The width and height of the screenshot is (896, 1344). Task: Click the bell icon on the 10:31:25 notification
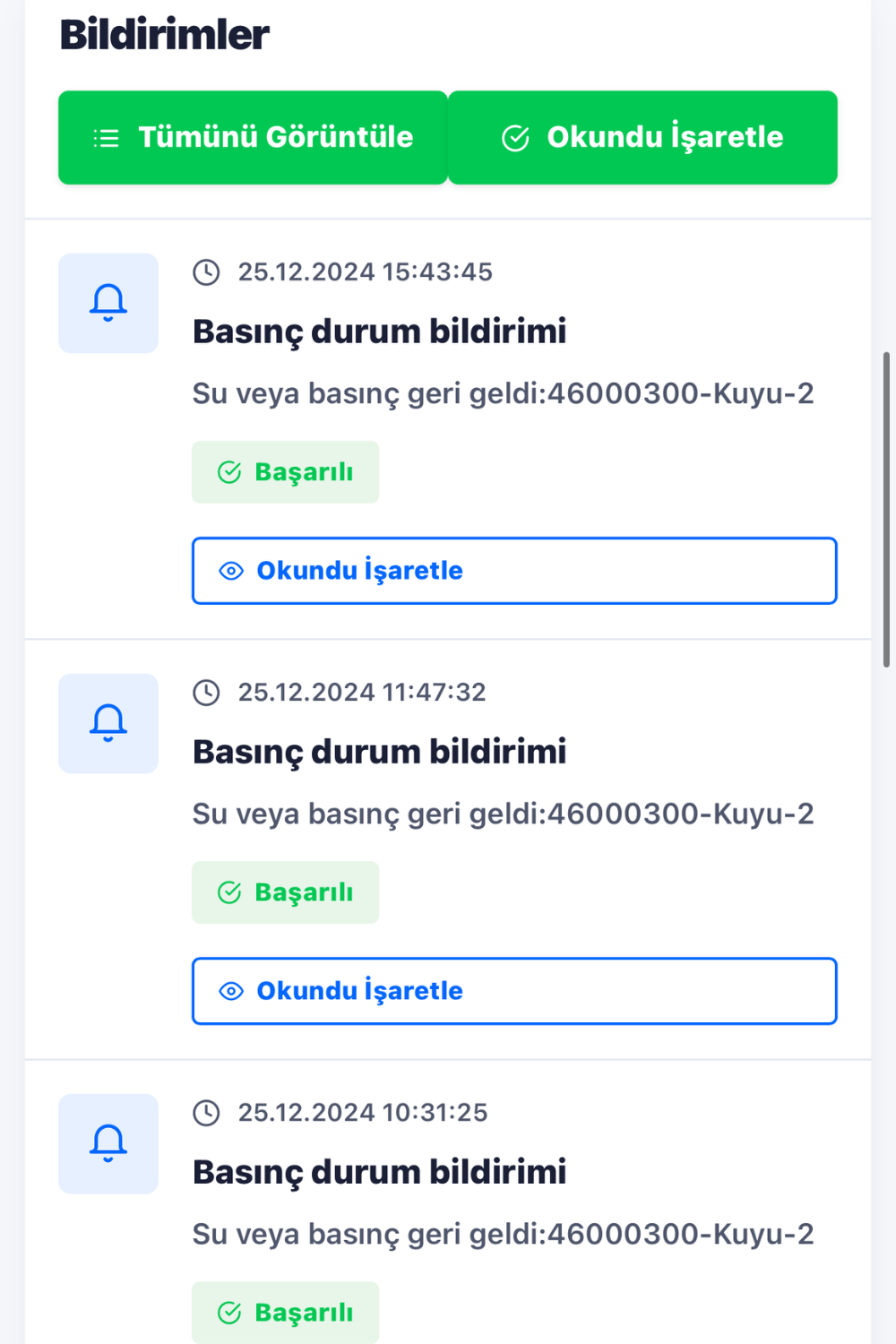click(108, 1143)
